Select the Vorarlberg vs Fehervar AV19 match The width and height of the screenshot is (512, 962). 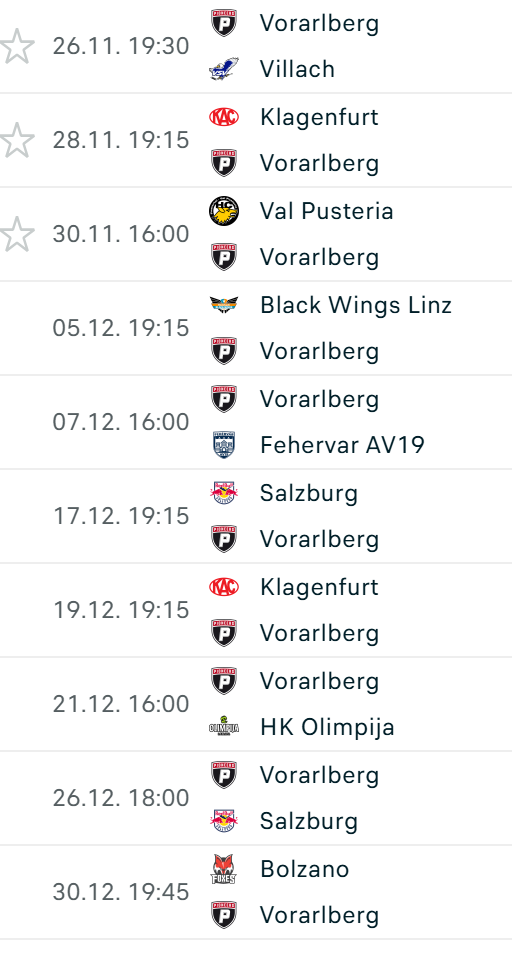[x=256, y=422]
